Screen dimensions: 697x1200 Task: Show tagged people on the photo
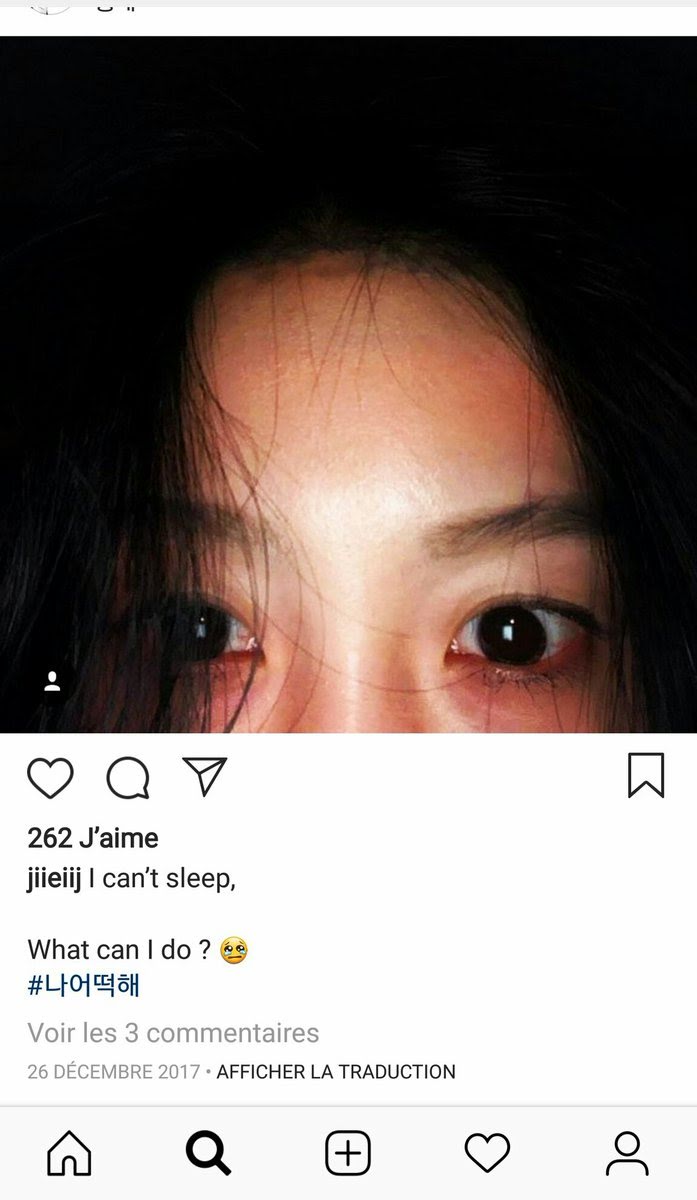click(x=53, y=682)
